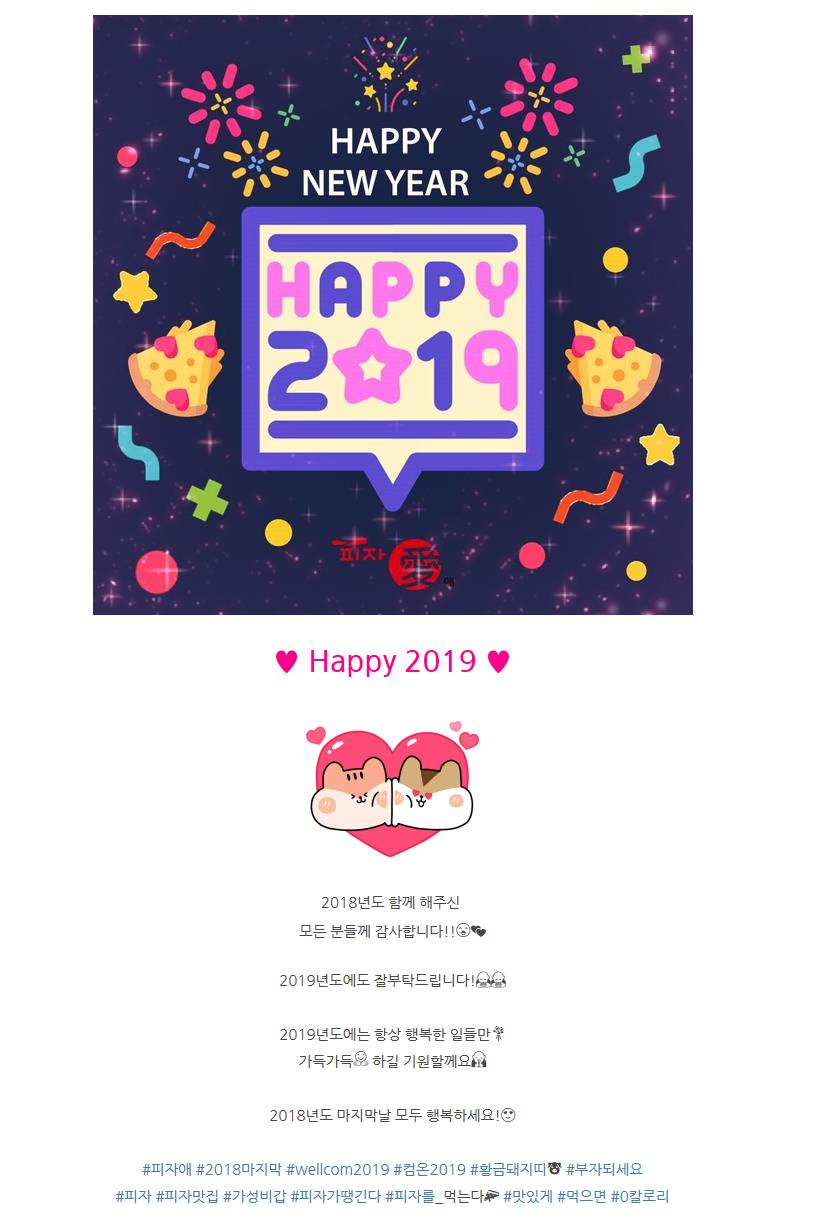The height and width of the screenshot is (1227, 827).
Task: Open the #피자애 hashtag
Action: [166, 1169]
